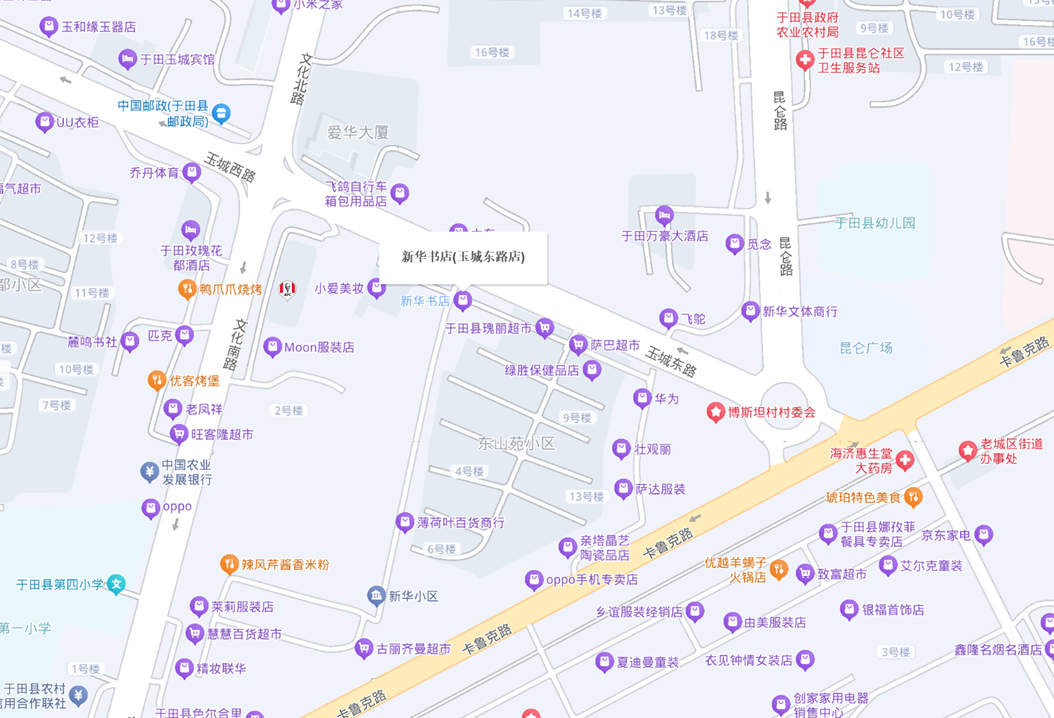Tap the 萨巴超市 supermarket marker
This screenshot has height=718, width=1054.
(577, 345)
